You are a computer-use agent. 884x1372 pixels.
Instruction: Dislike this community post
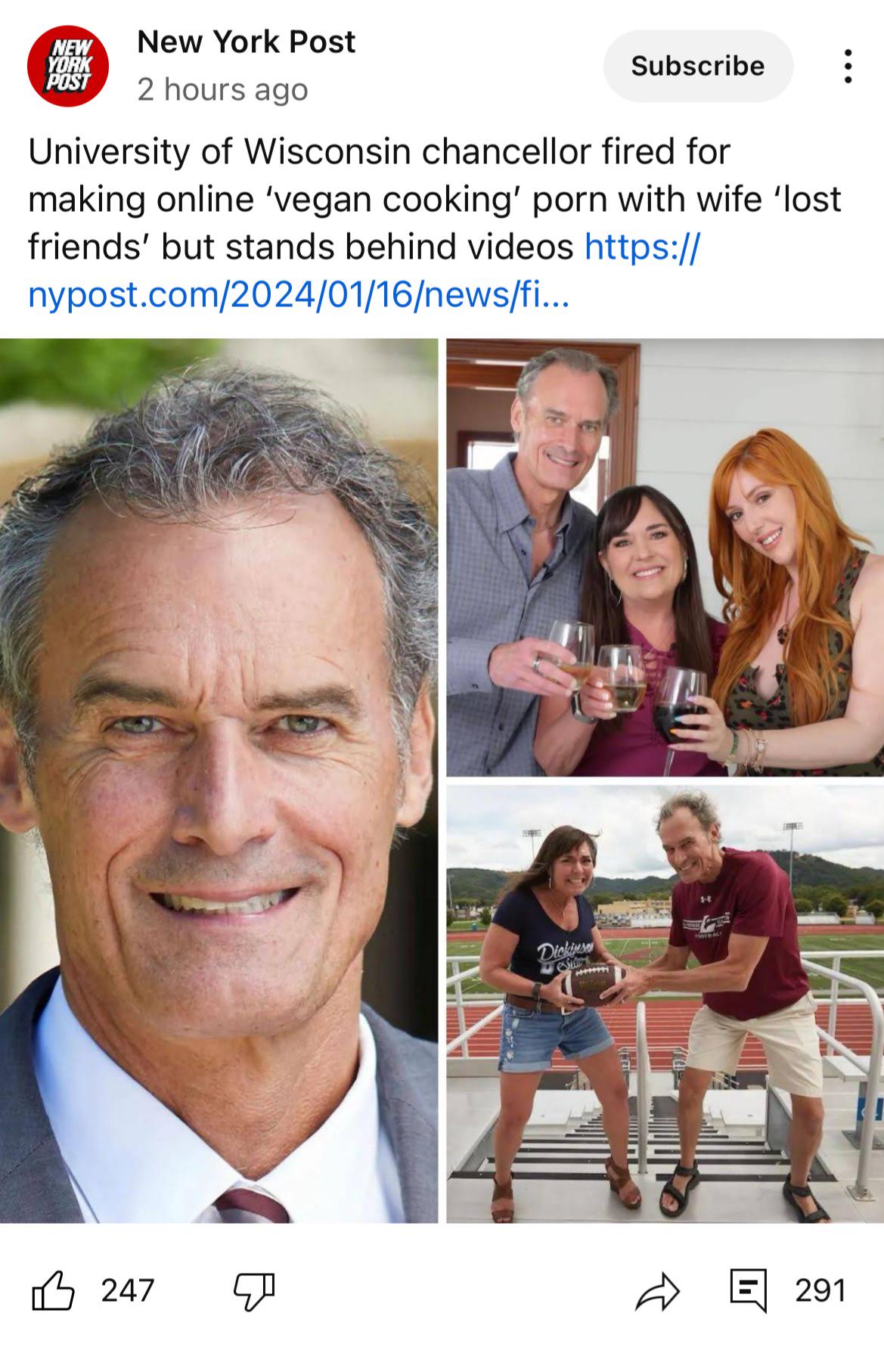pyautogui.click(x=253, y=1290)
